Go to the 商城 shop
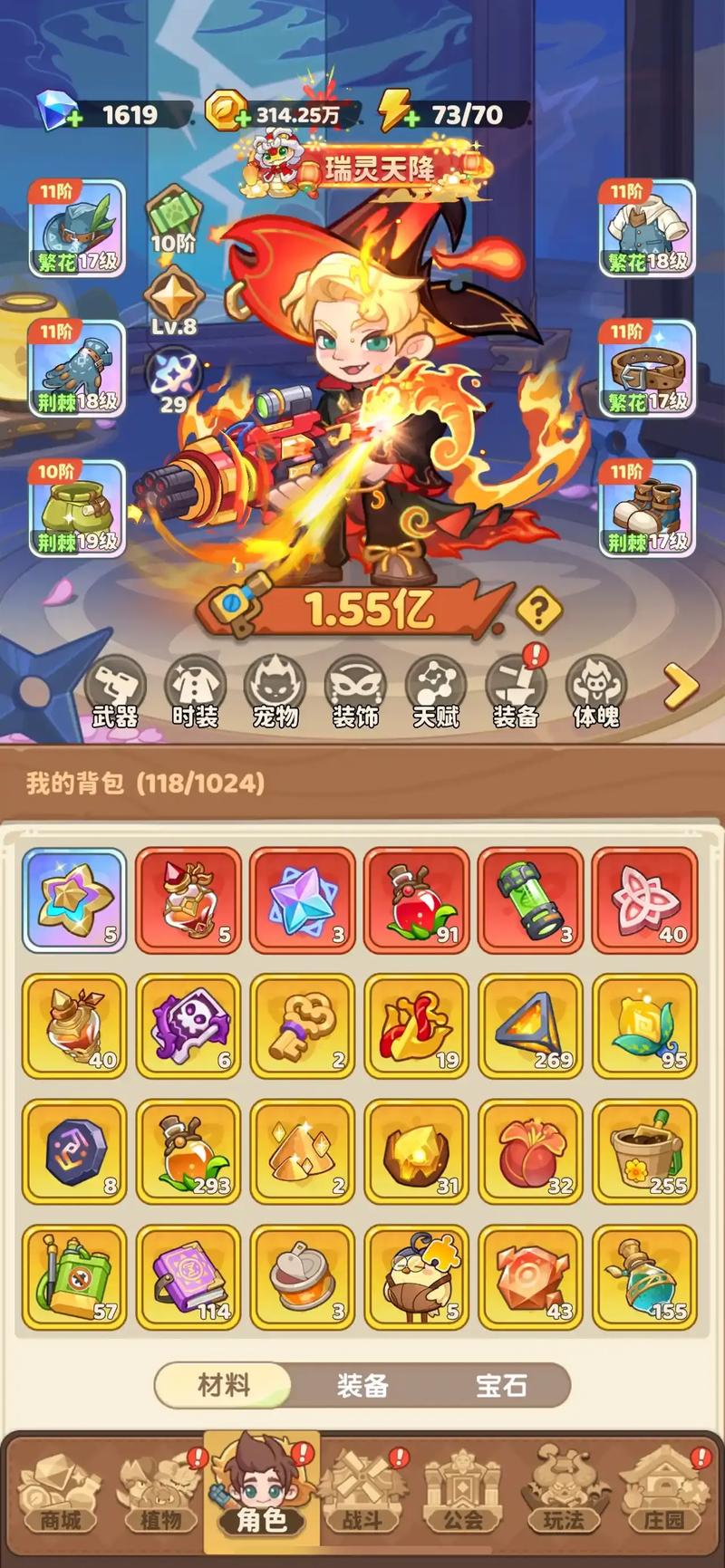 pos(61,1493)
